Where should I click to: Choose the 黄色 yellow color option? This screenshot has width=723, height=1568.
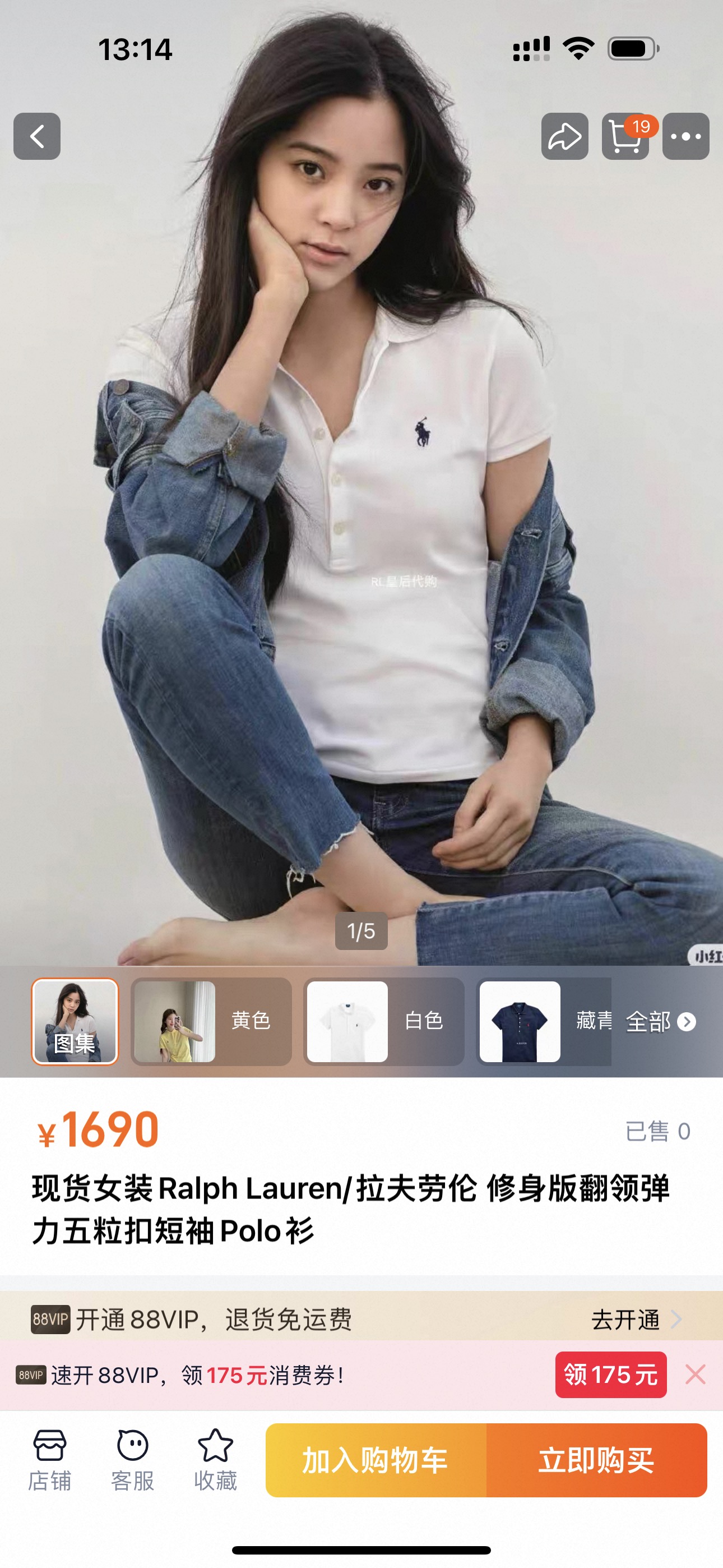point(211,1021)
